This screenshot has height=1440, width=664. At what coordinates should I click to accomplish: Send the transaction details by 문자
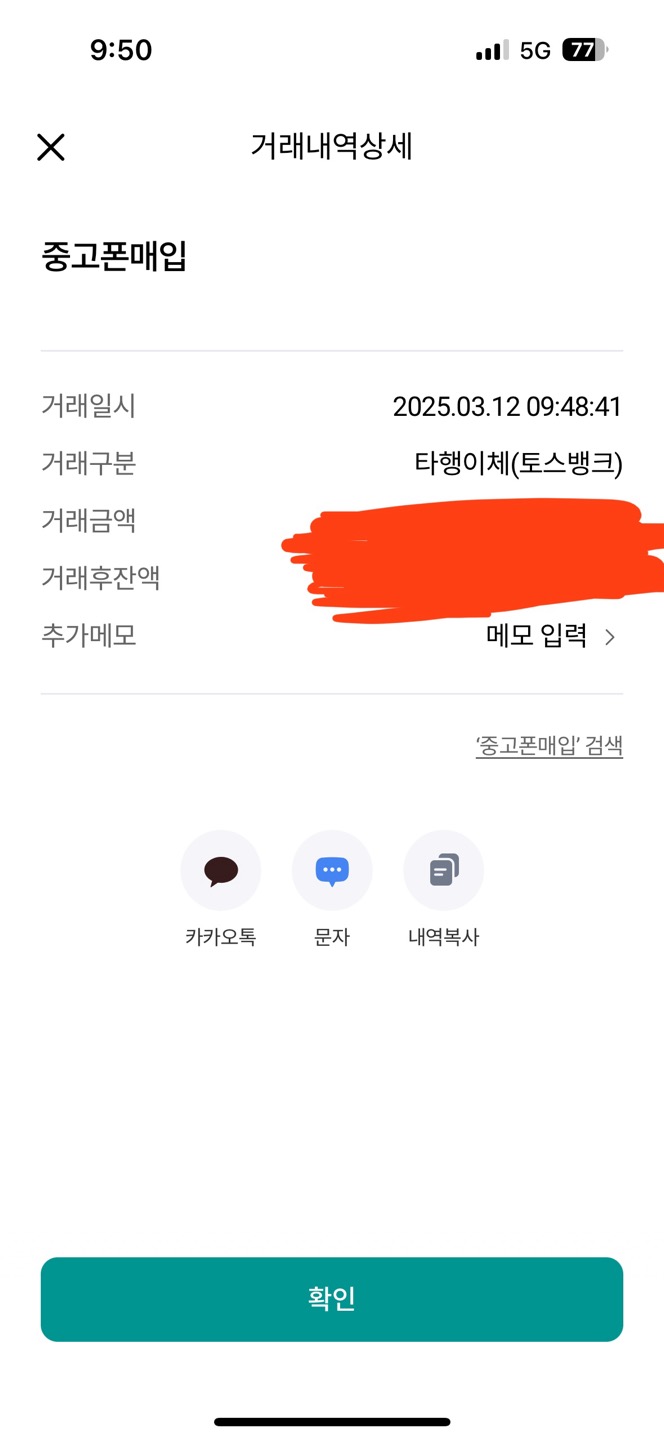pos(332,872)
